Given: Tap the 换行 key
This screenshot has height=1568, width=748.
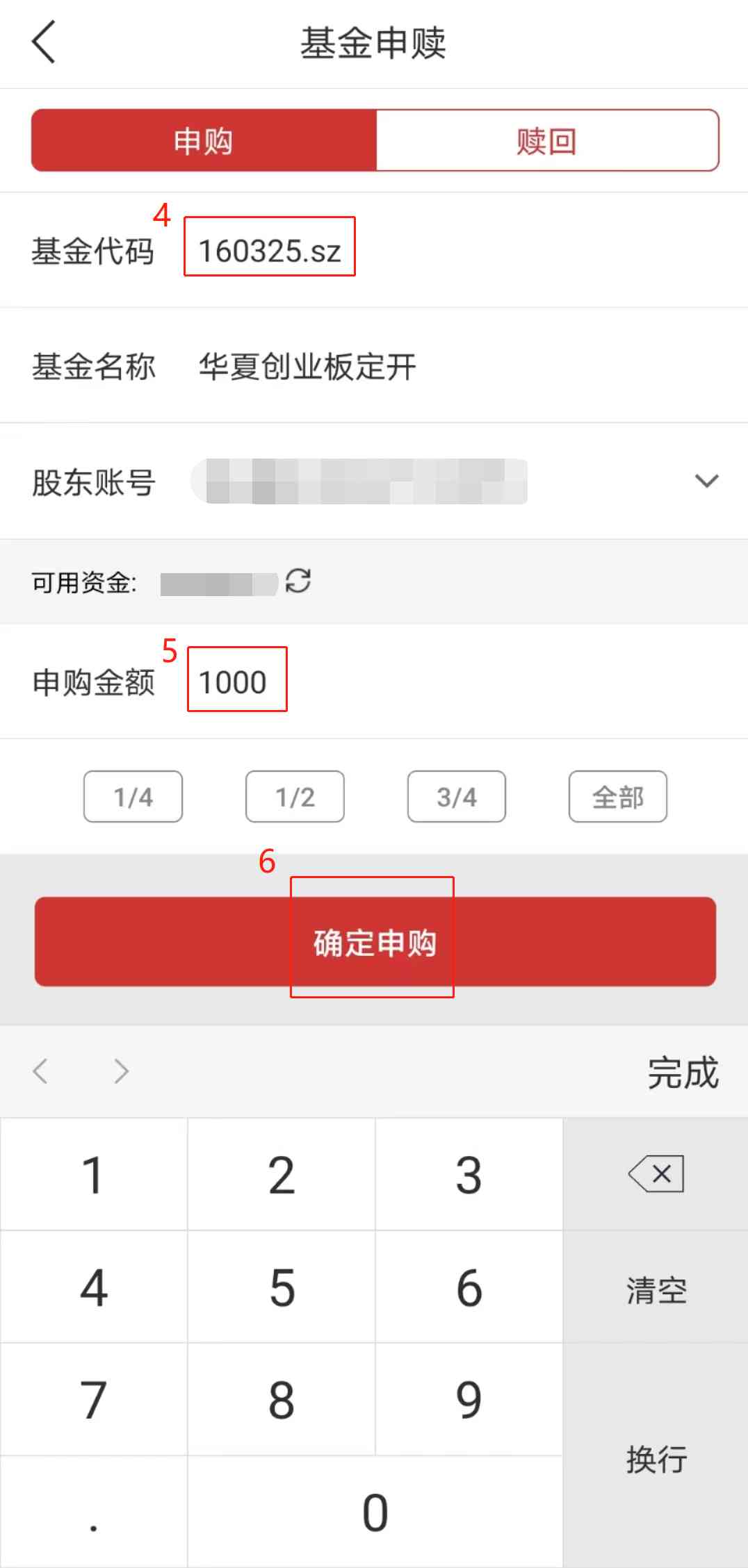Looking at the screenshot, I should click(656, 1455).
